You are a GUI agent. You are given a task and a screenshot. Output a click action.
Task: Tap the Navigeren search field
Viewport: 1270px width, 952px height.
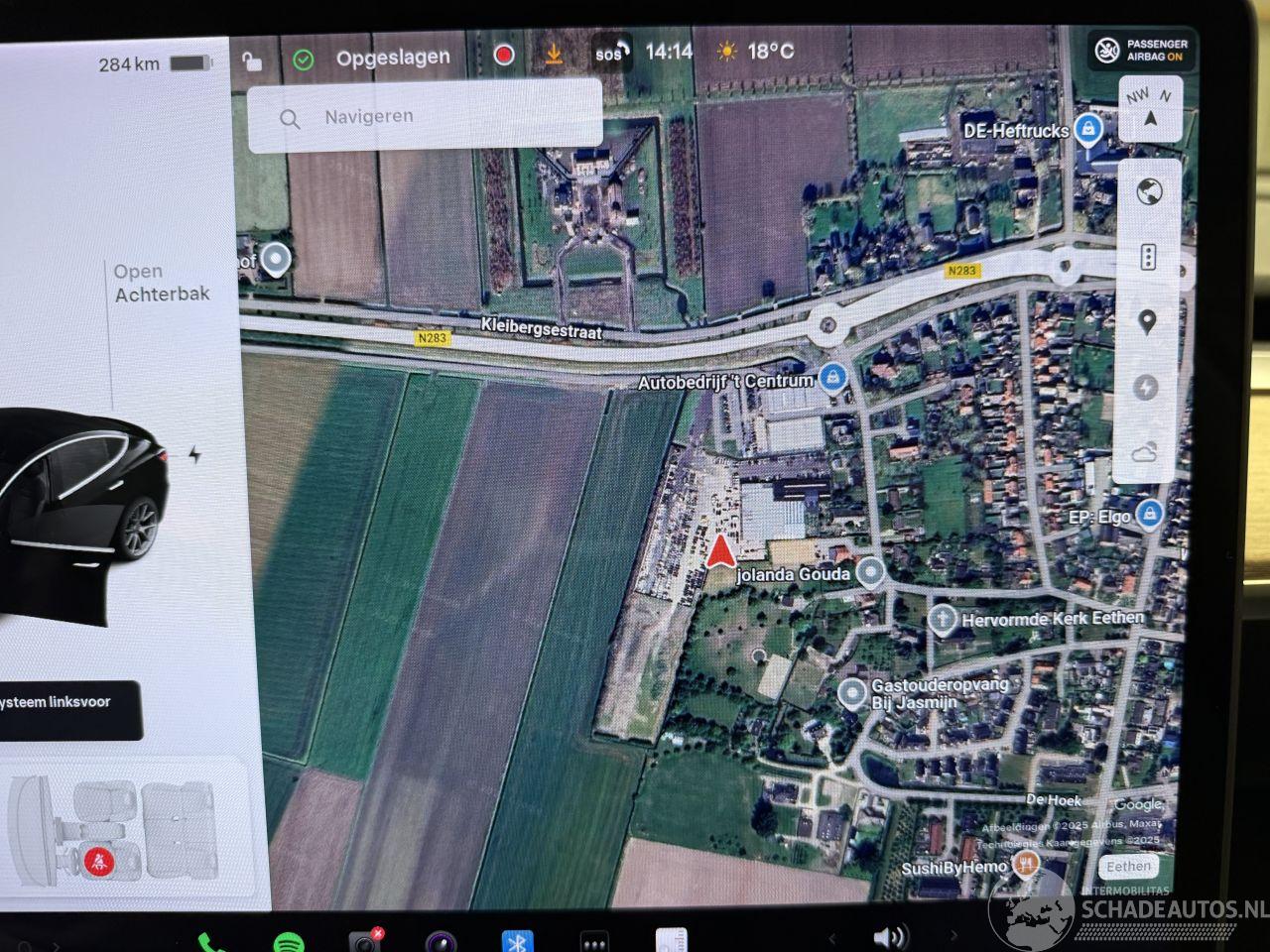click(425, 117)
